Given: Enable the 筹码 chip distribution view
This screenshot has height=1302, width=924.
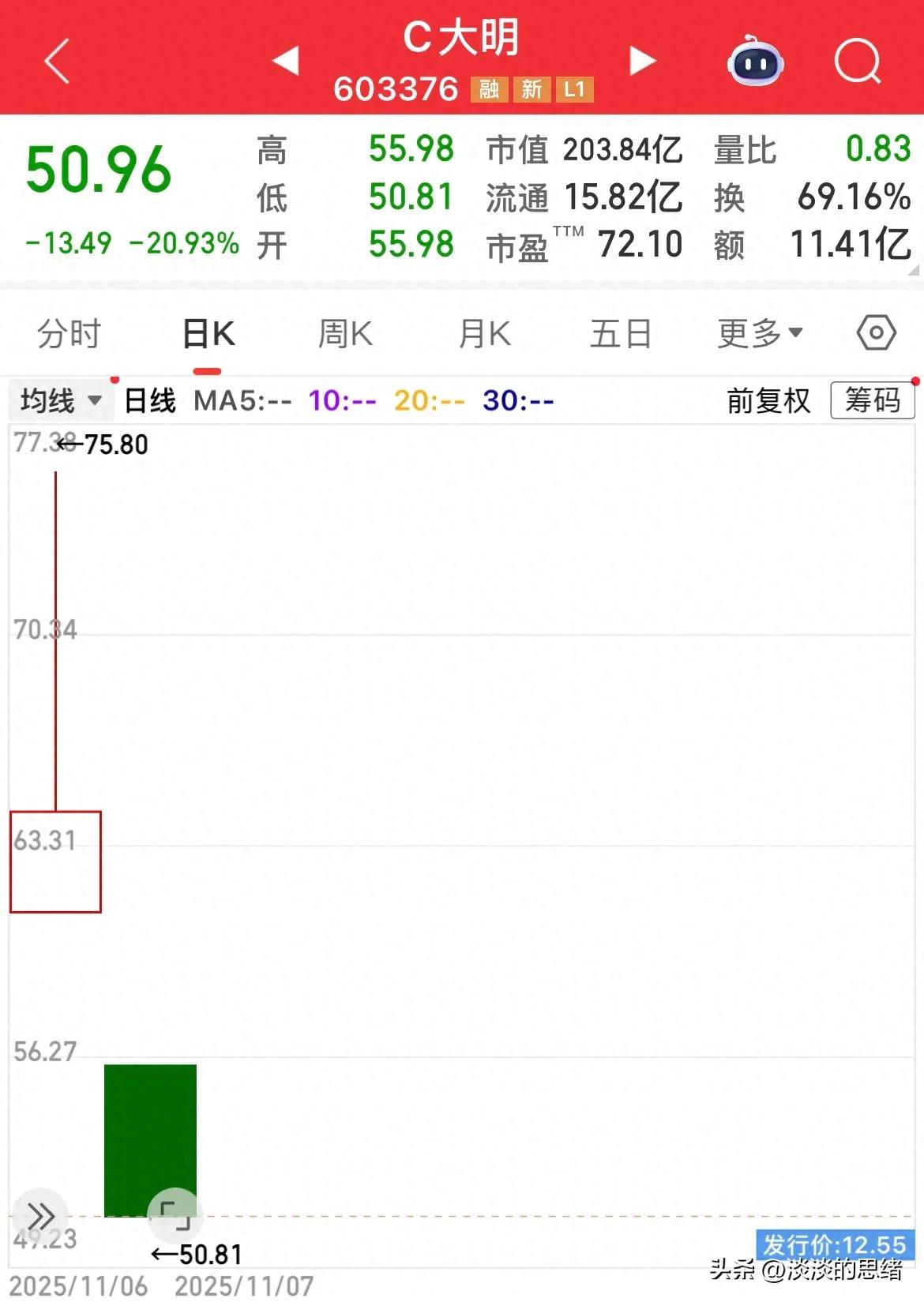Looking at the screenshot, I should [871, 401].
